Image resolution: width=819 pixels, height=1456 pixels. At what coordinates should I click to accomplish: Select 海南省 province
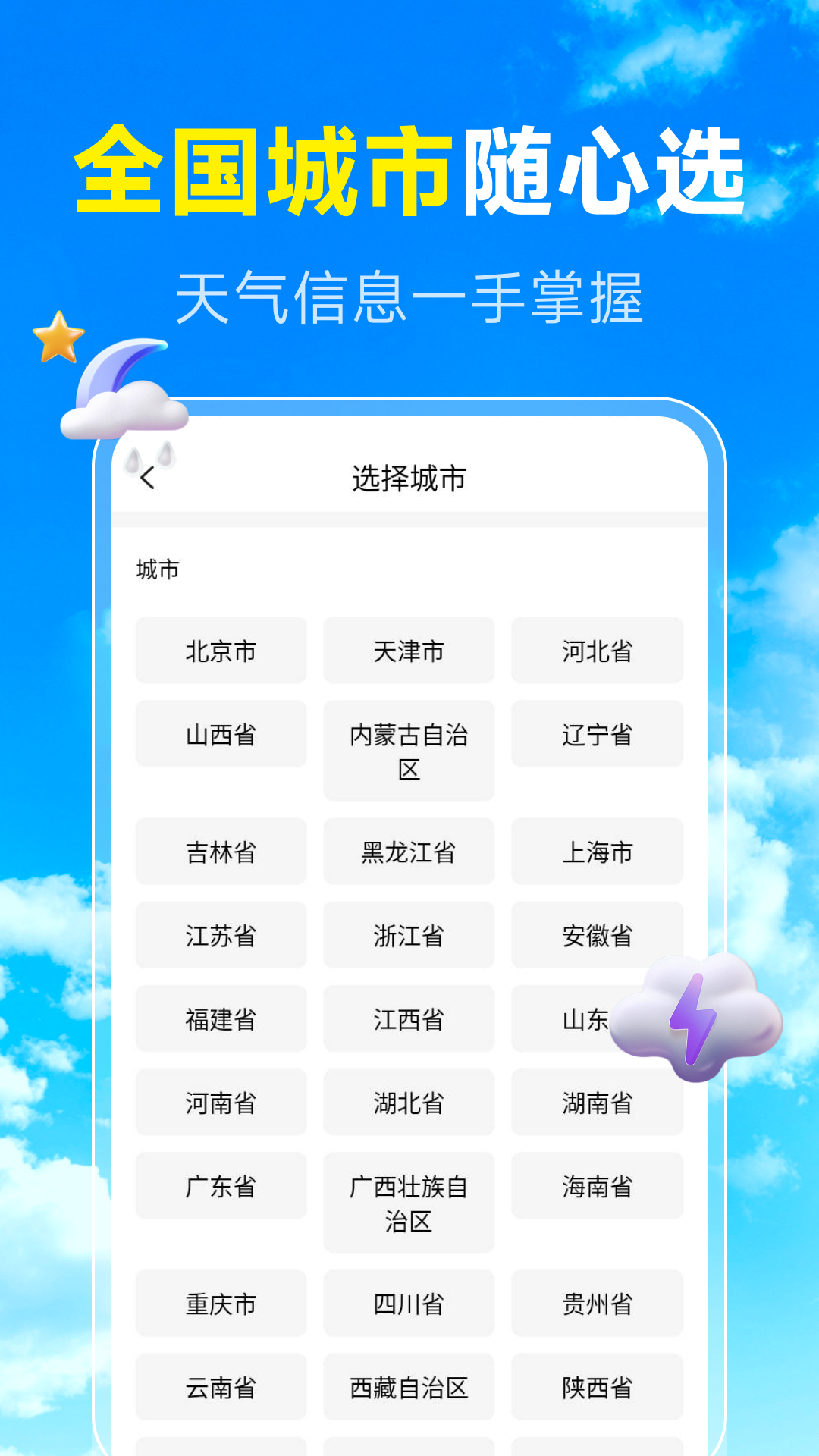[597, 1185]
